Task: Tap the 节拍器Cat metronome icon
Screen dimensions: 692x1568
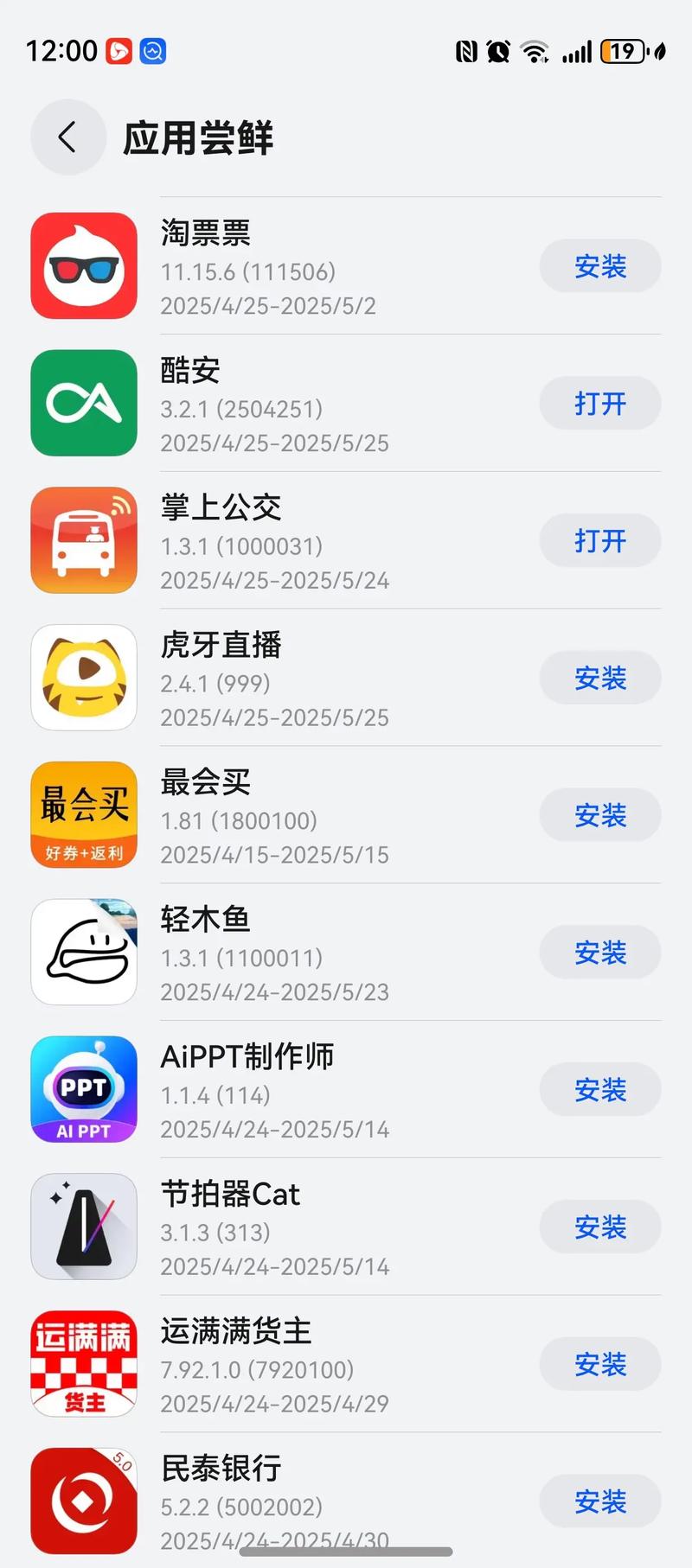Action: pos(83,1227)
